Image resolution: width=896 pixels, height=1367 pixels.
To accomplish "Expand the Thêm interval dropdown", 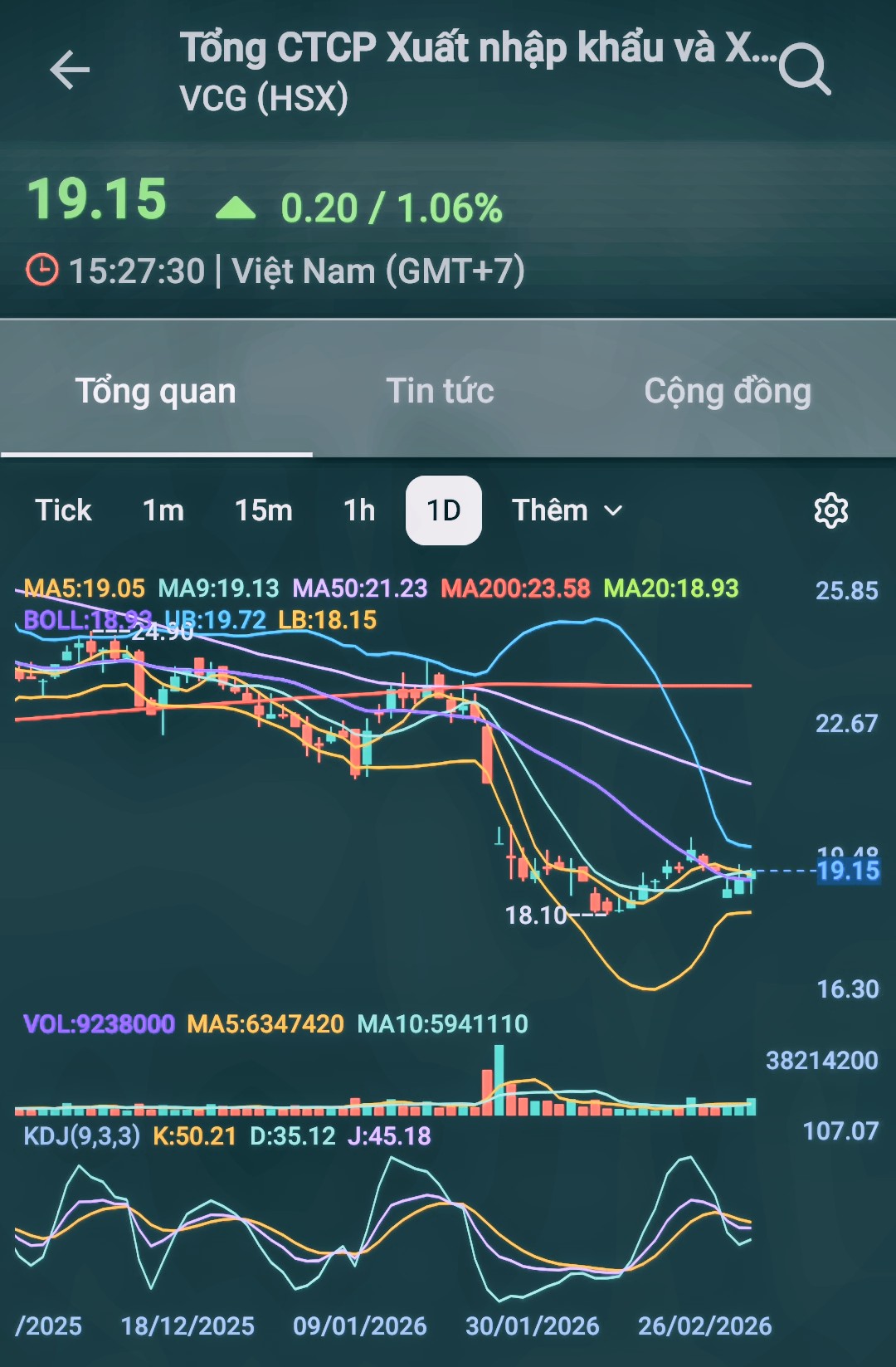I will (x=567, y=510).
